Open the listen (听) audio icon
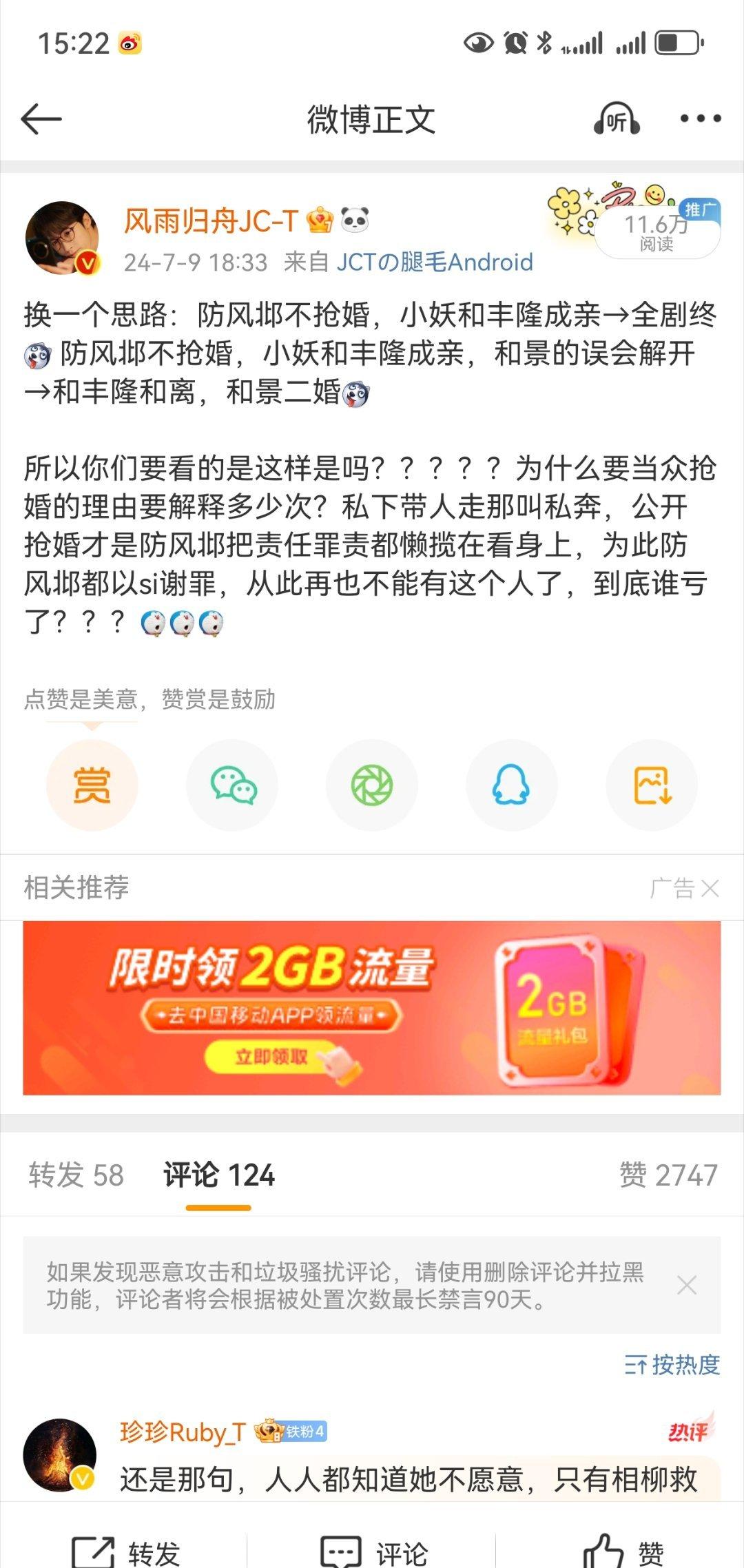 click(617, 119)
